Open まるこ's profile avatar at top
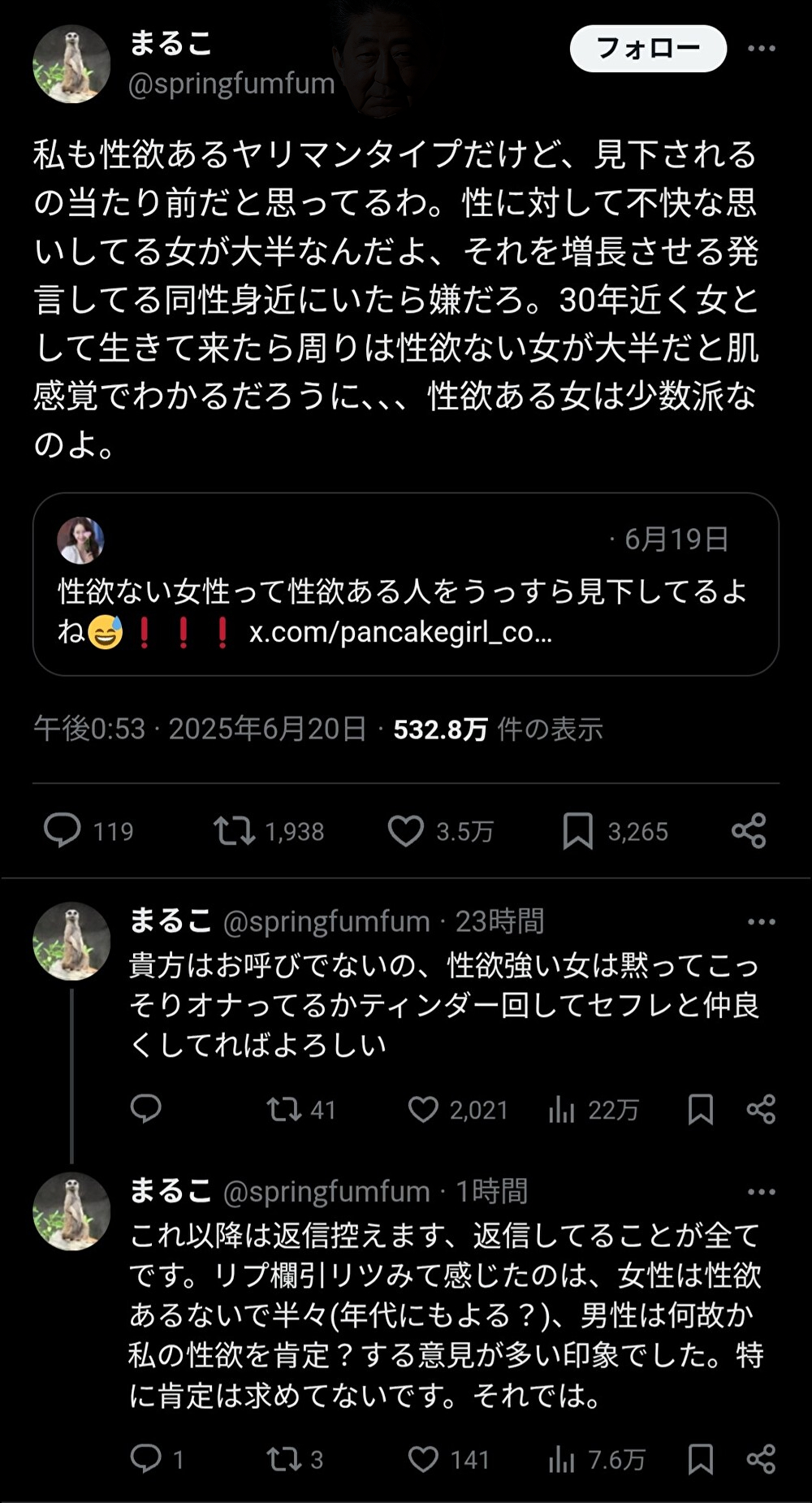 (x=71, y=64)
